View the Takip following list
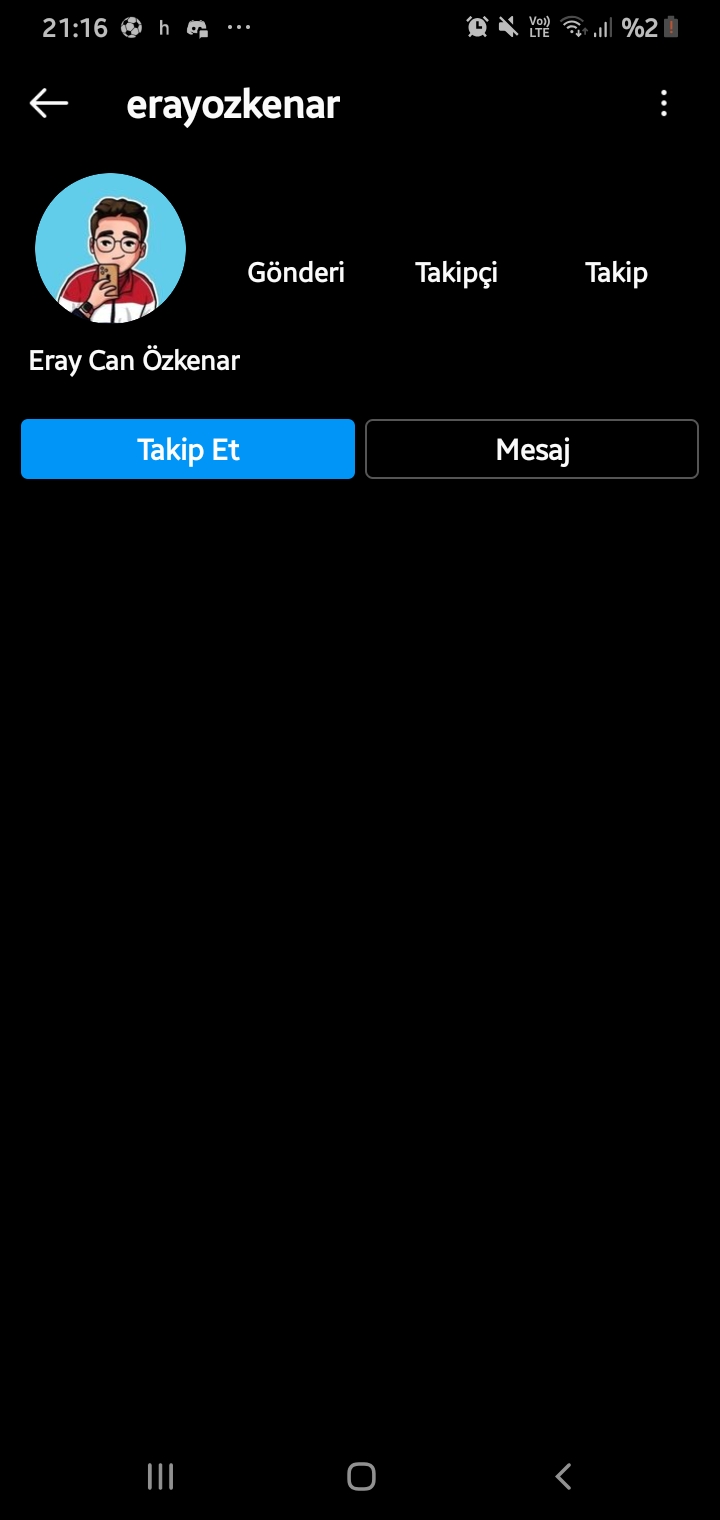Viewport: 720px width, 1520px height. [616, 273]
